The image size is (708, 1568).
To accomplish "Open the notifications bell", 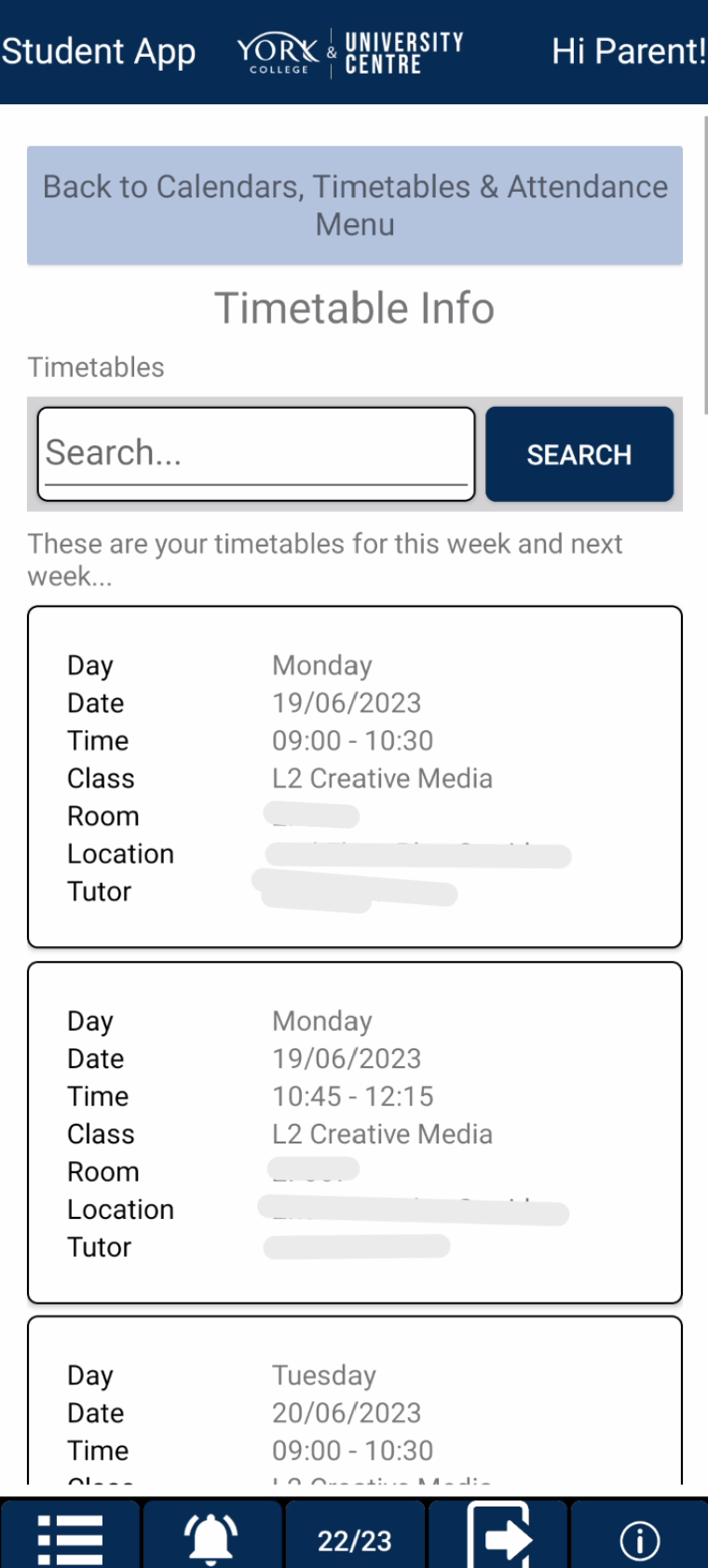I will click(x=211, y=1539).
